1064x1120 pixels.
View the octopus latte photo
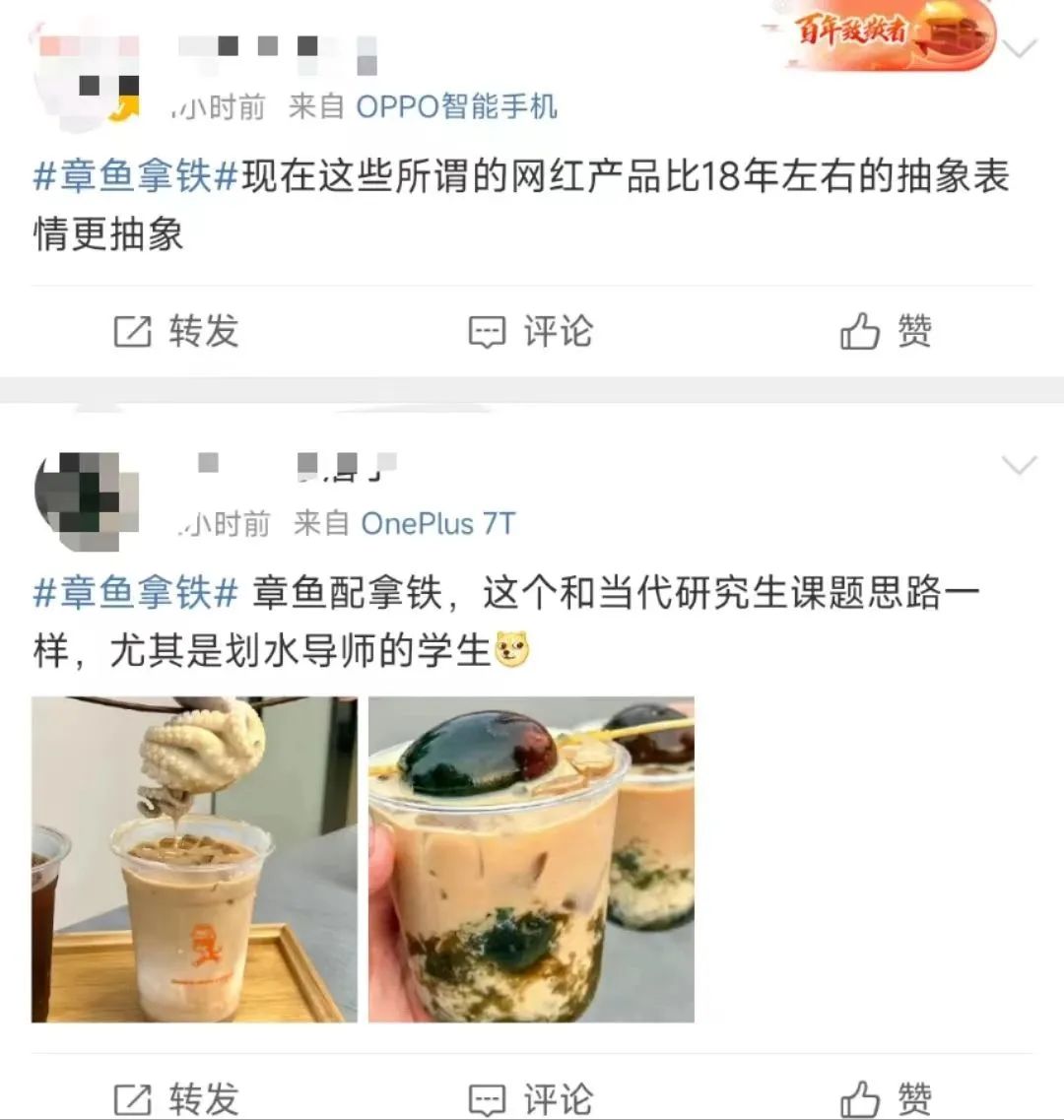[194, 859]
